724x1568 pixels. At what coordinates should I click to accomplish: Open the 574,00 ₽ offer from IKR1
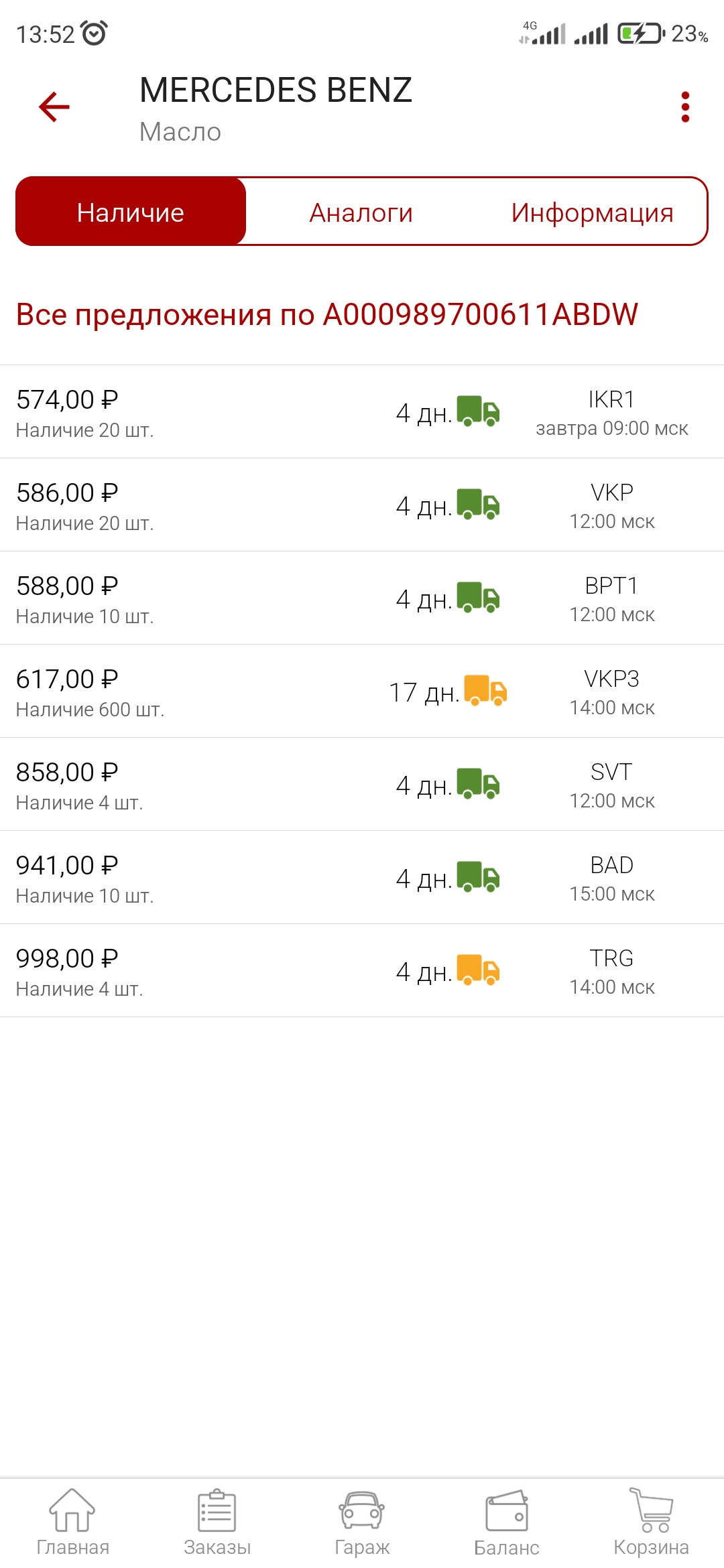(x=362, y=411)
